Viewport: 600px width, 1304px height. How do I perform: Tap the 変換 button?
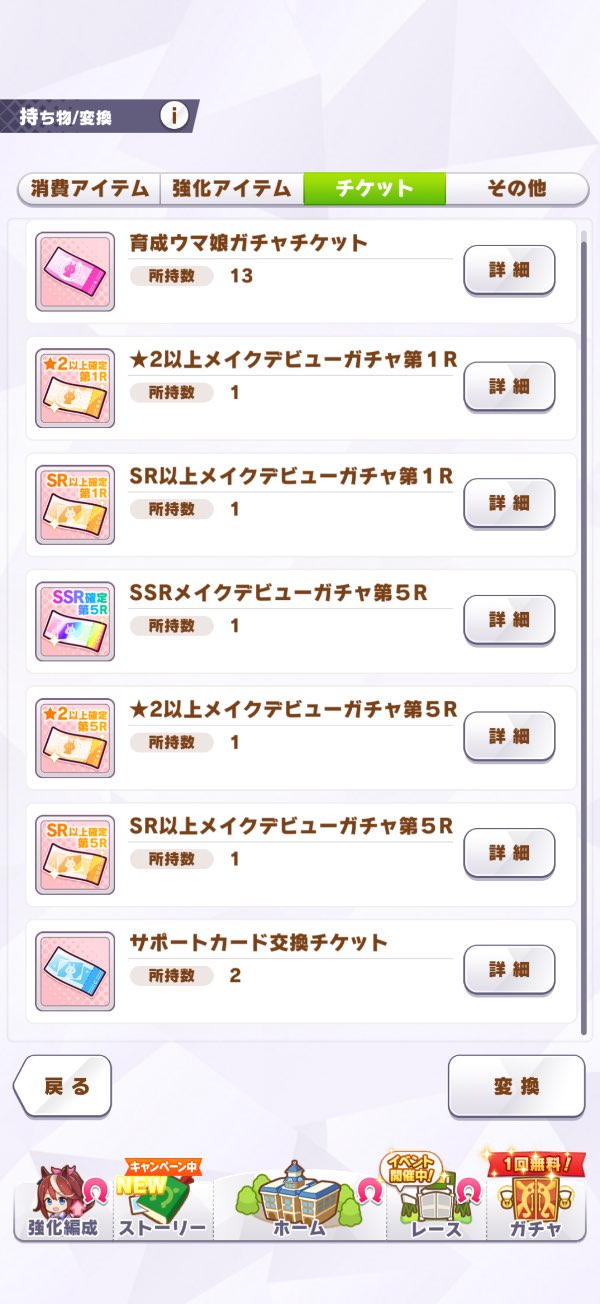(x=516, y=1086)
